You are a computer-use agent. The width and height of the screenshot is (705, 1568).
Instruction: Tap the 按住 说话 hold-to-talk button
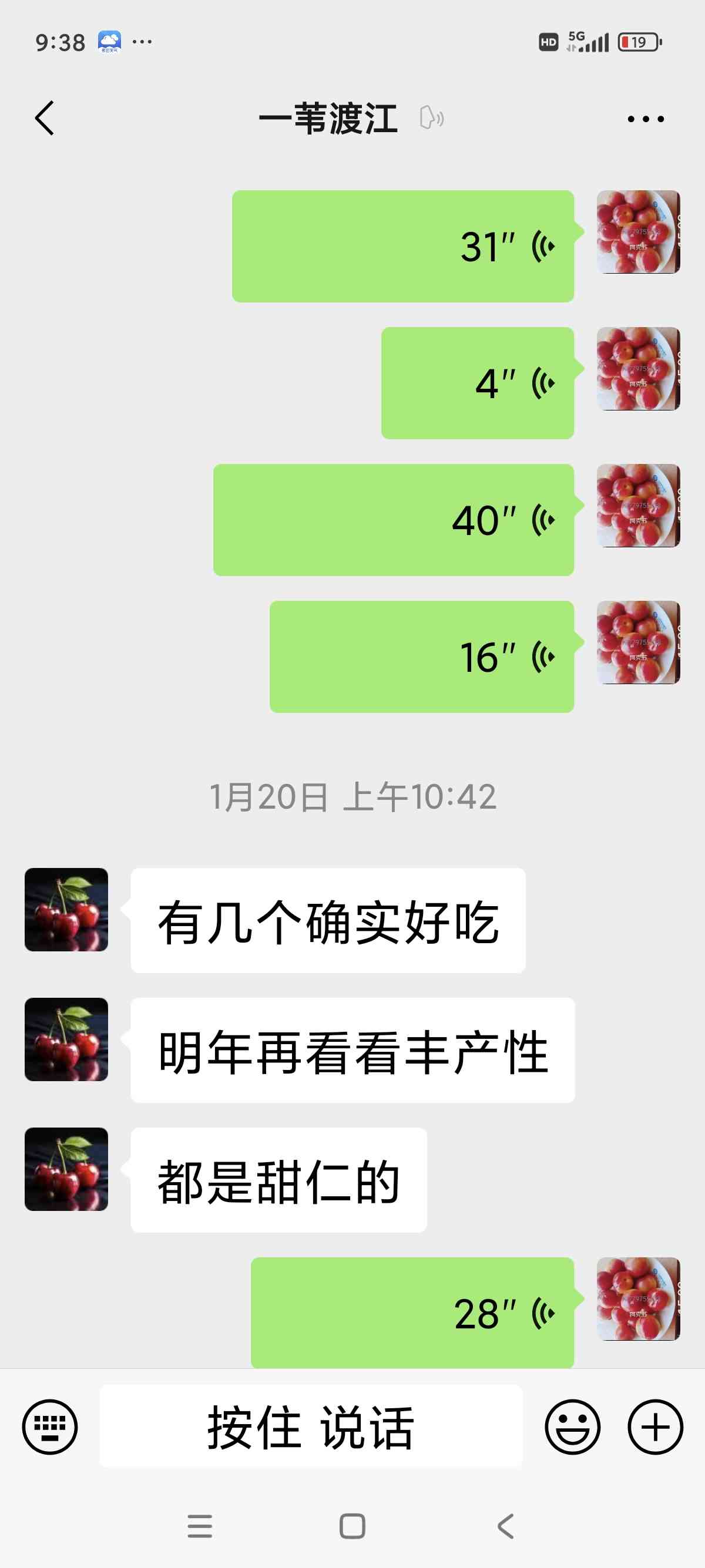311,1427
